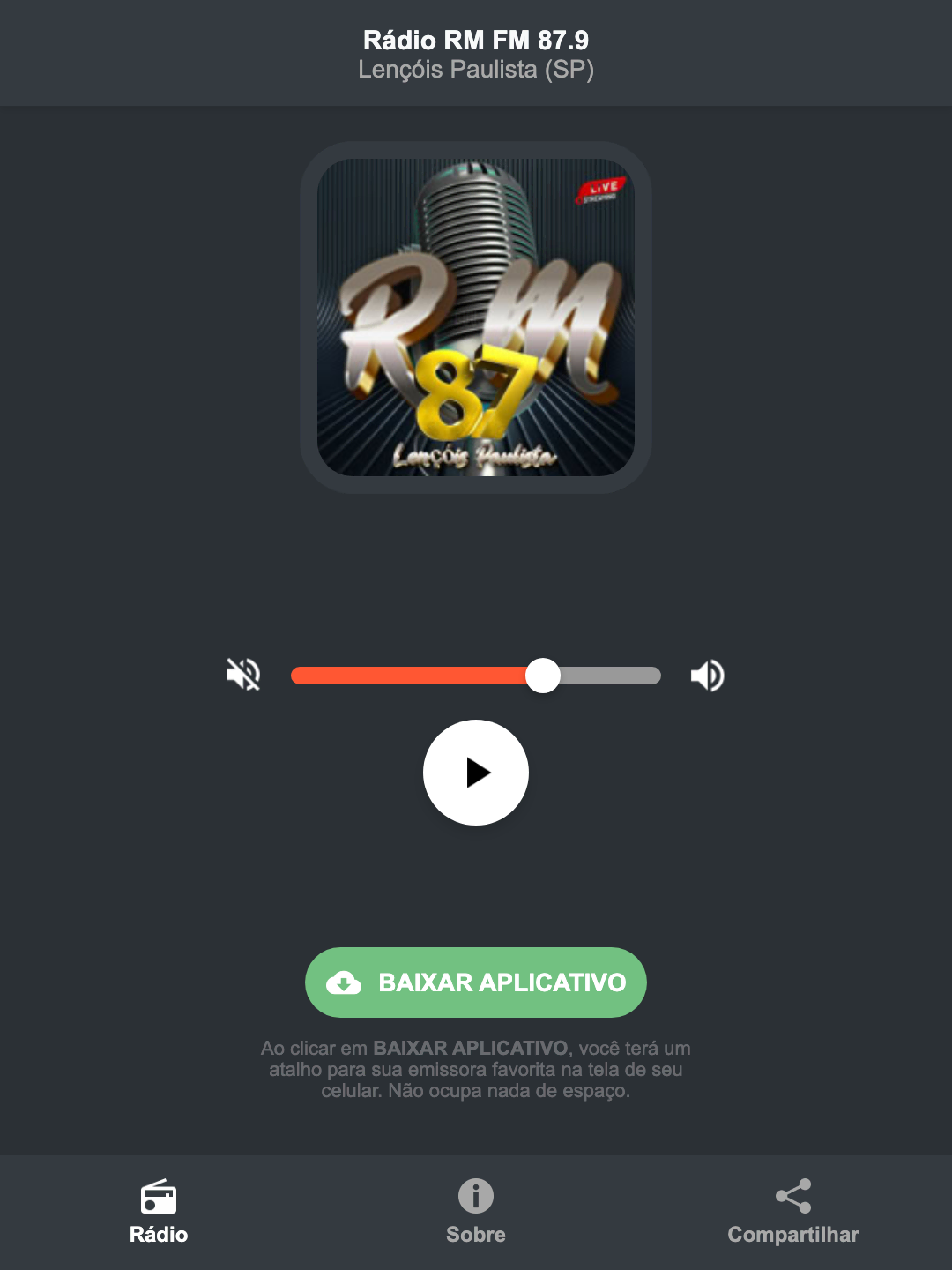Click the share icon above Compartilhar
Viewport: 952px width, 1270px height.
coord(792,1195)
